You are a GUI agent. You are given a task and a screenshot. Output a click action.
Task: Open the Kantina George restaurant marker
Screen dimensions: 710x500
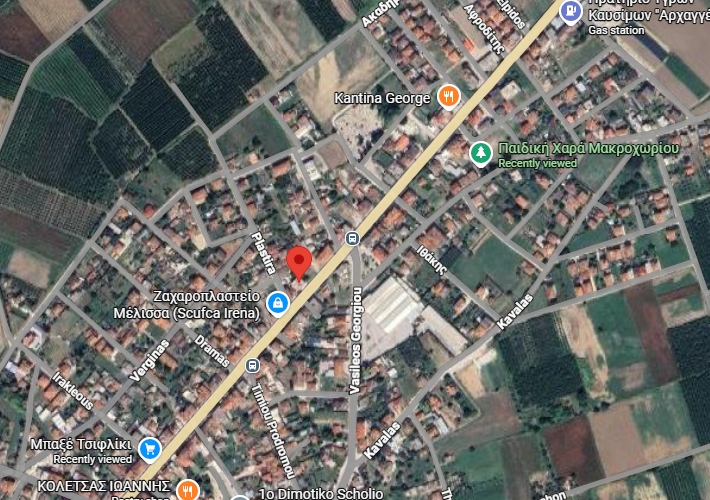[x=449, y=97]
